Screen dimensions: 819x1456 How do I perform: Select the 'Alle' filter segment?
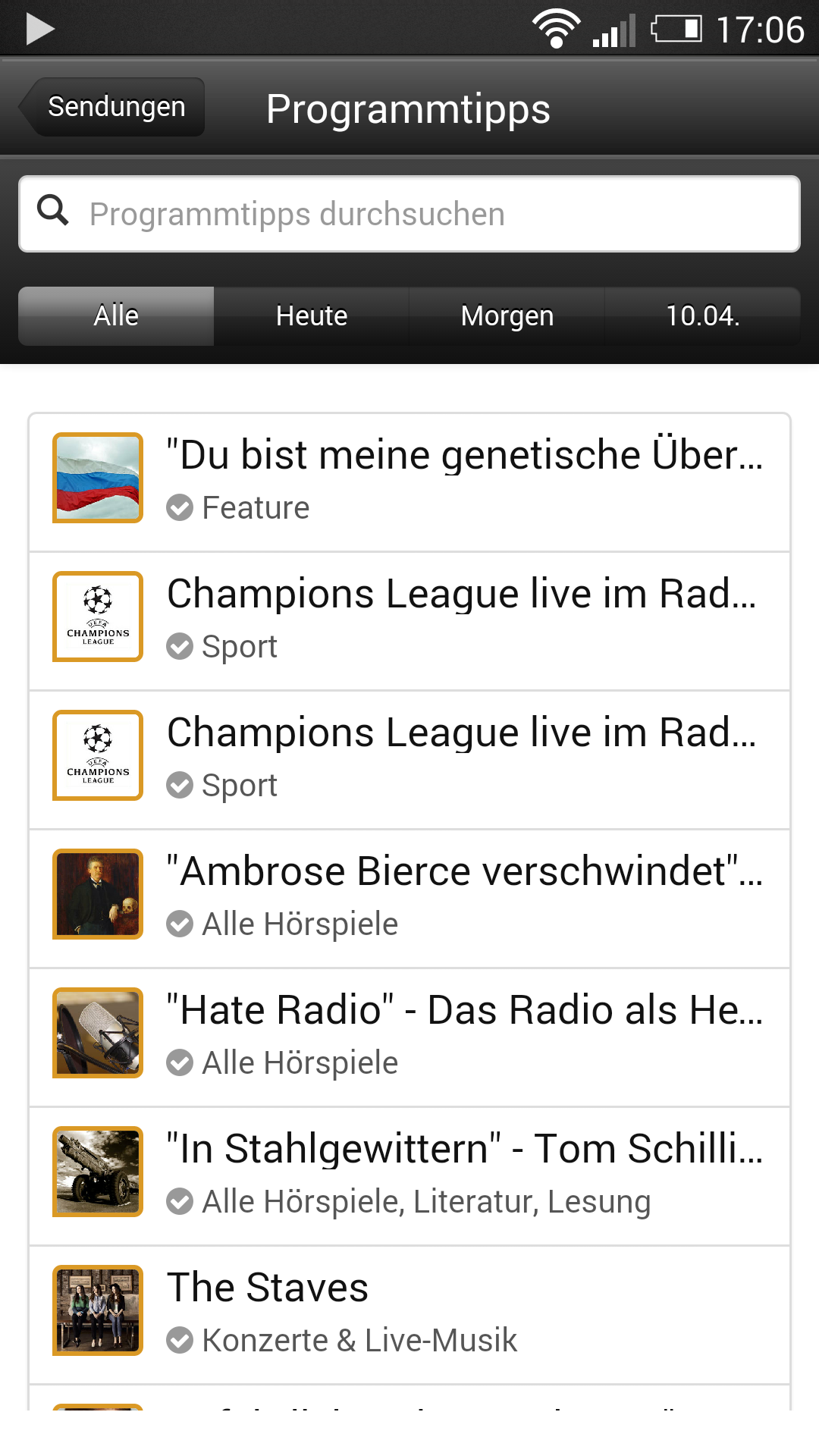[x=115, y=315]
